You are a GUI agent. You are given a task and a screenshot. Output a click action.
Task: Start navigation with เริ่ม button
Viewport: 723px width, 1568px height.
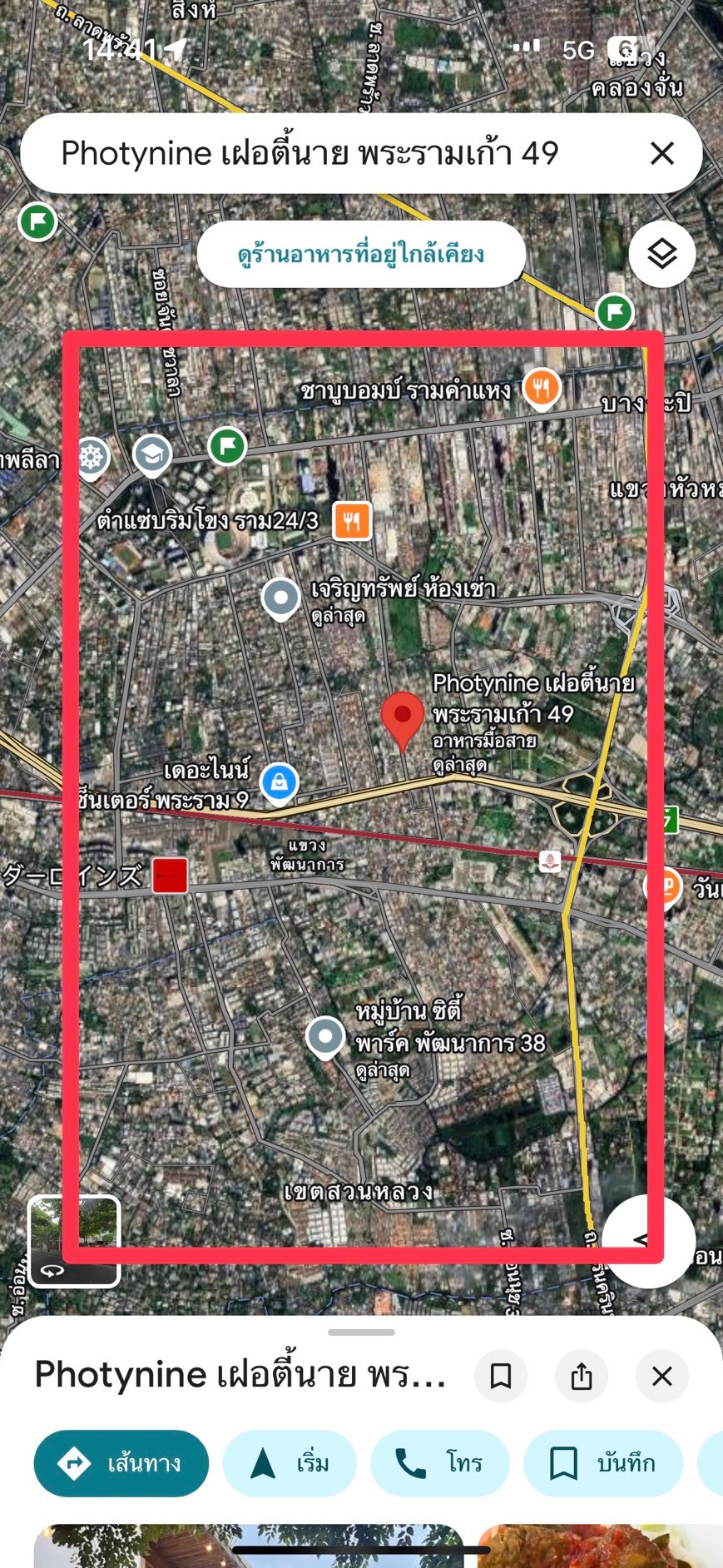pos(290,1462)
